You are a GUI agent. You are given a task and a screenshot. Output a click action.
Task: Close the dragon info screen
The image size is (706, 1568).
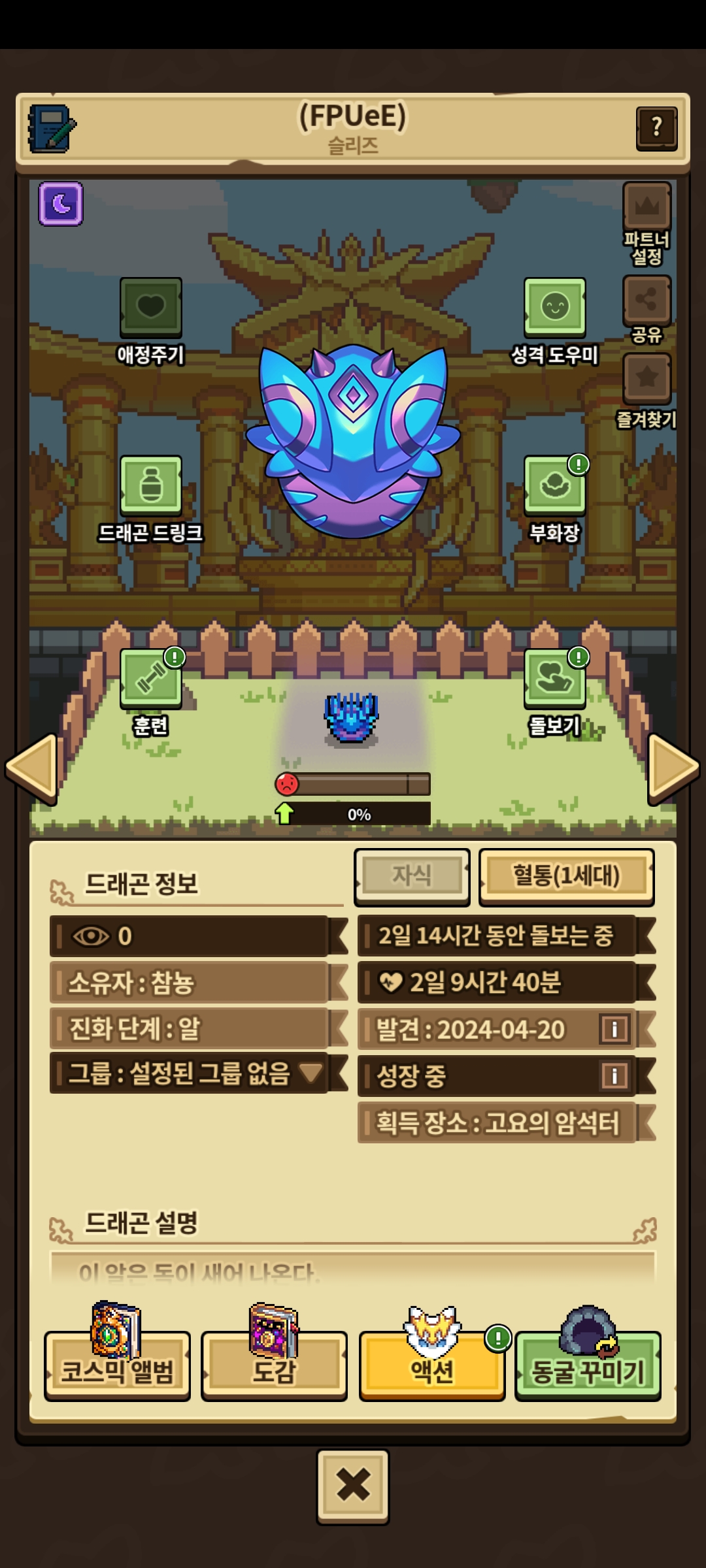[353, 1486]
